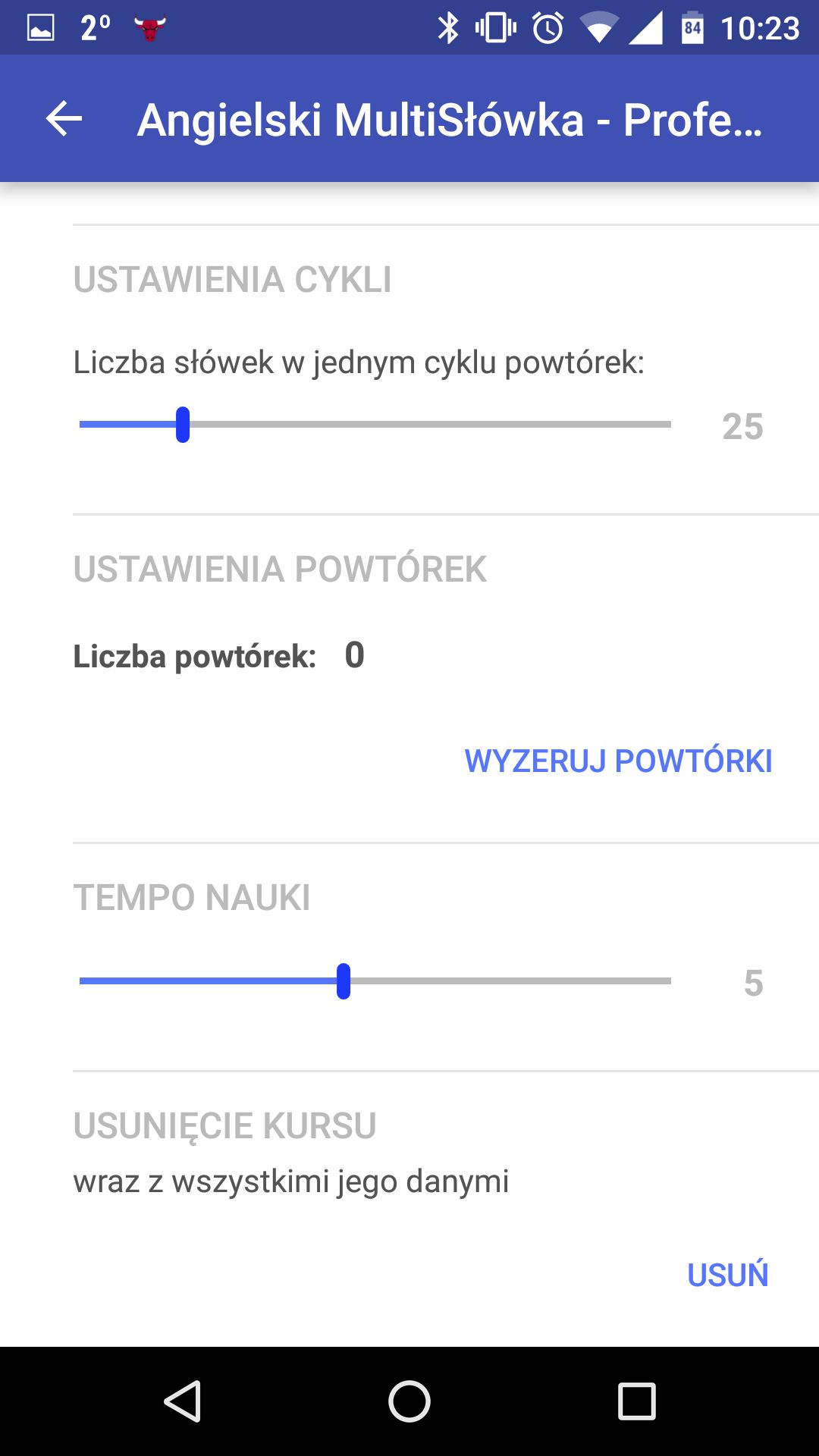The image size is (819, 1456).
Task: Tap the words-per-cycle slider track
Action: pos(375,425)
